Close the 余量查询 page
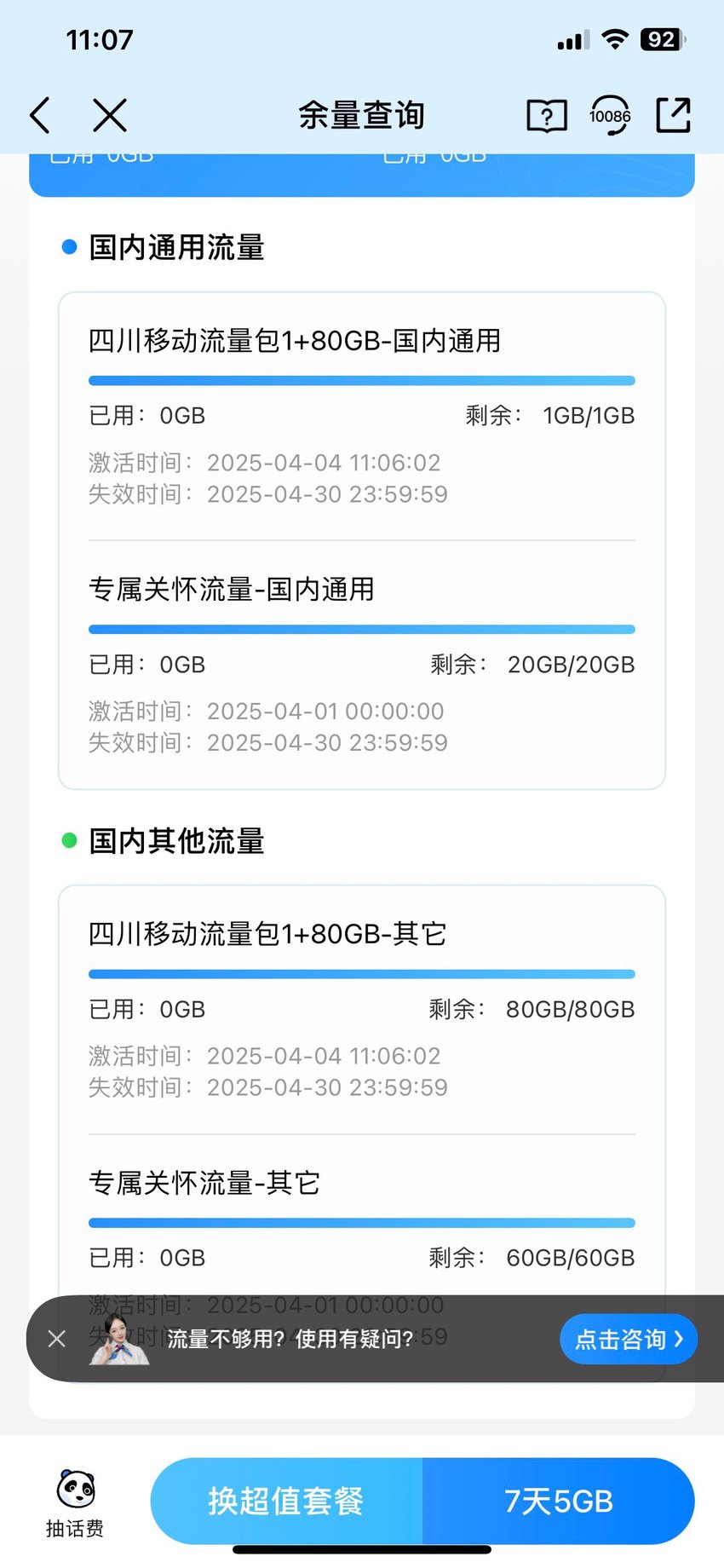Viewport: 724px width, 1568px height. [x=109, y=115]
